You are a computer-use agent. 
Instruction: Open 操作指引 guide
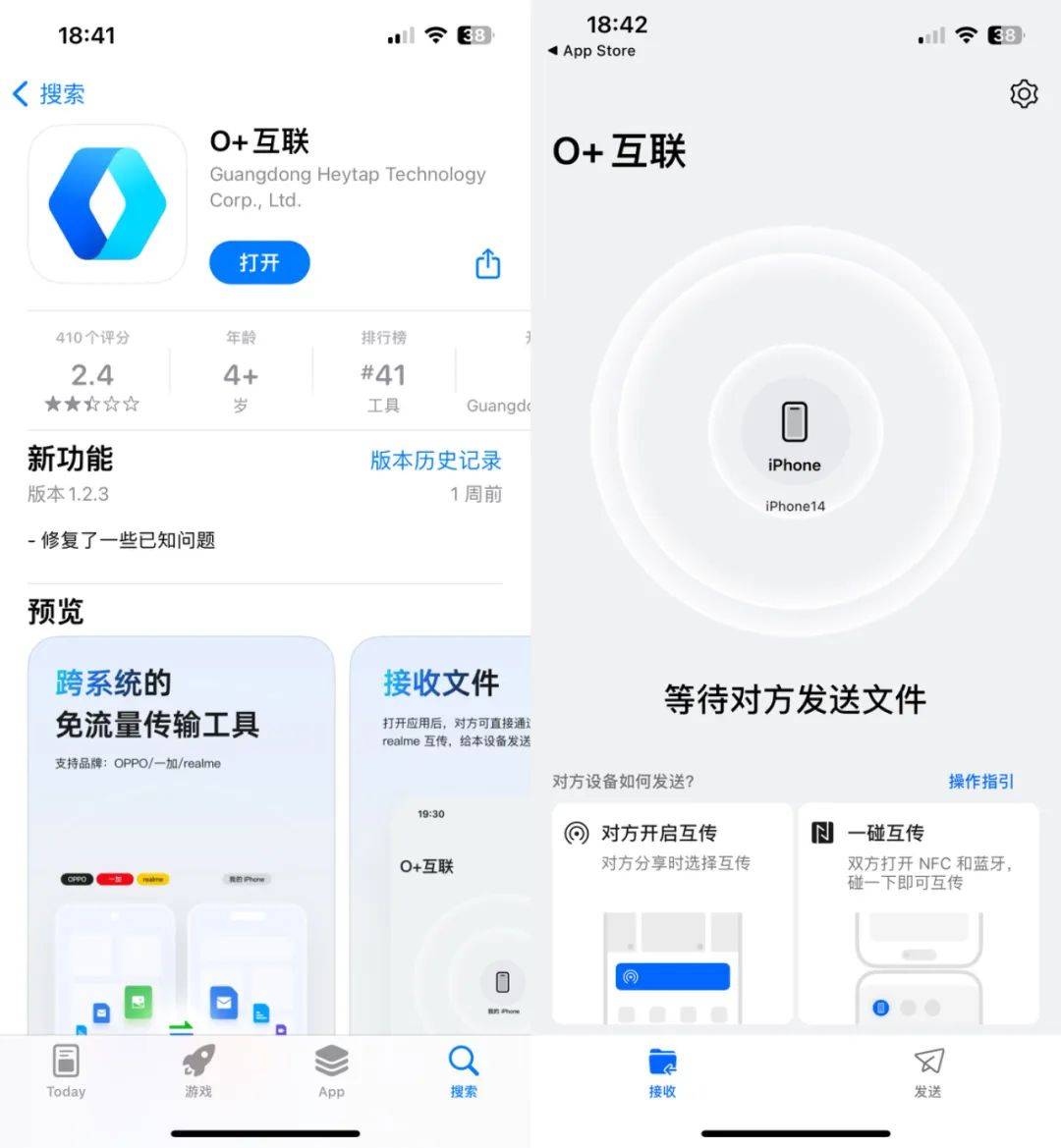tap(980, 782)
